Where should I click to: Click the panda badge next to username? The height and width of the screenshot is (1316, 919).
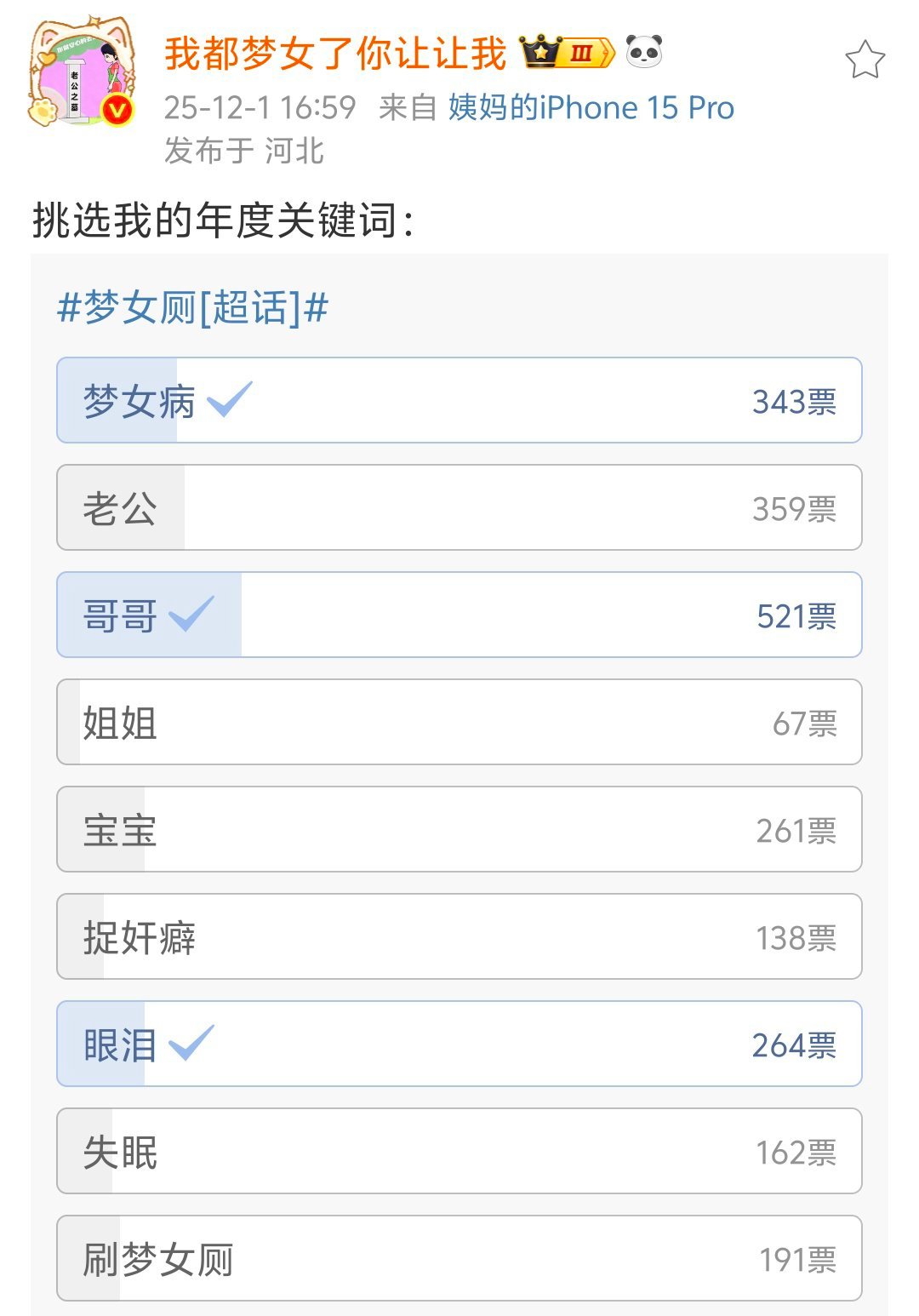coord(644,54)
